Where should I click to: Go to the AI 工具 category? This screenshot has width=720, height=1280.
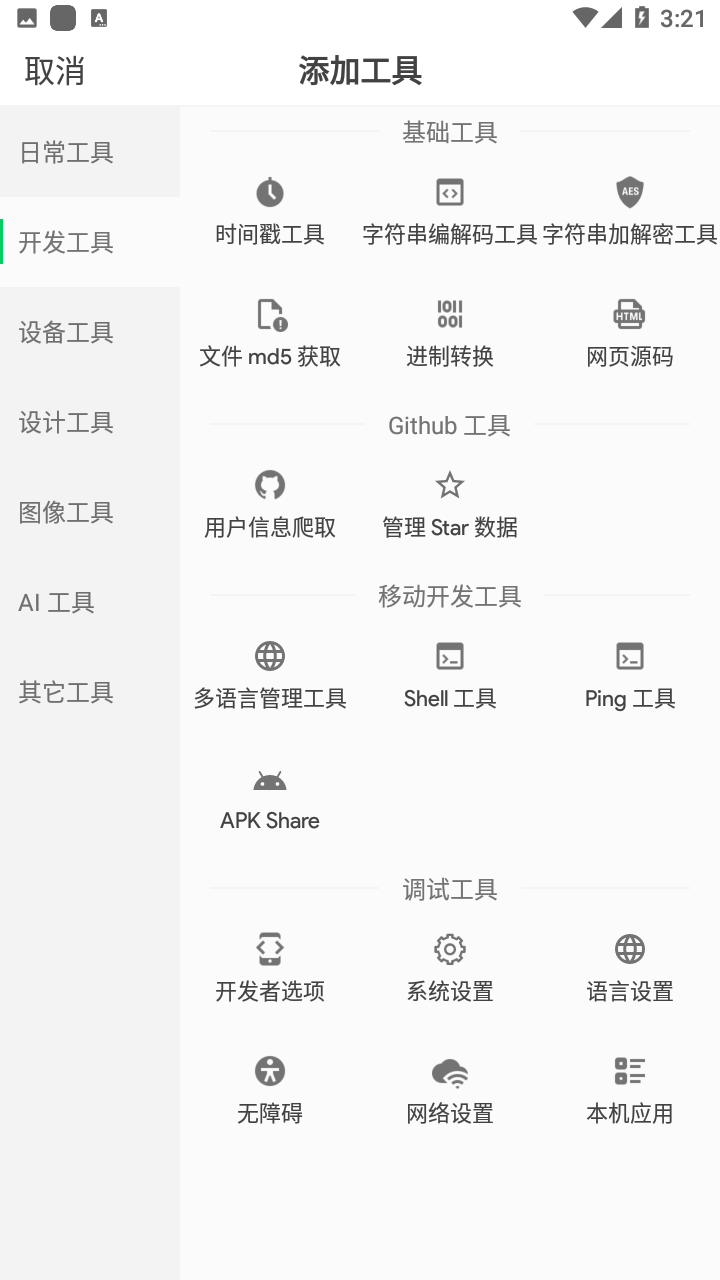(57, 602)
